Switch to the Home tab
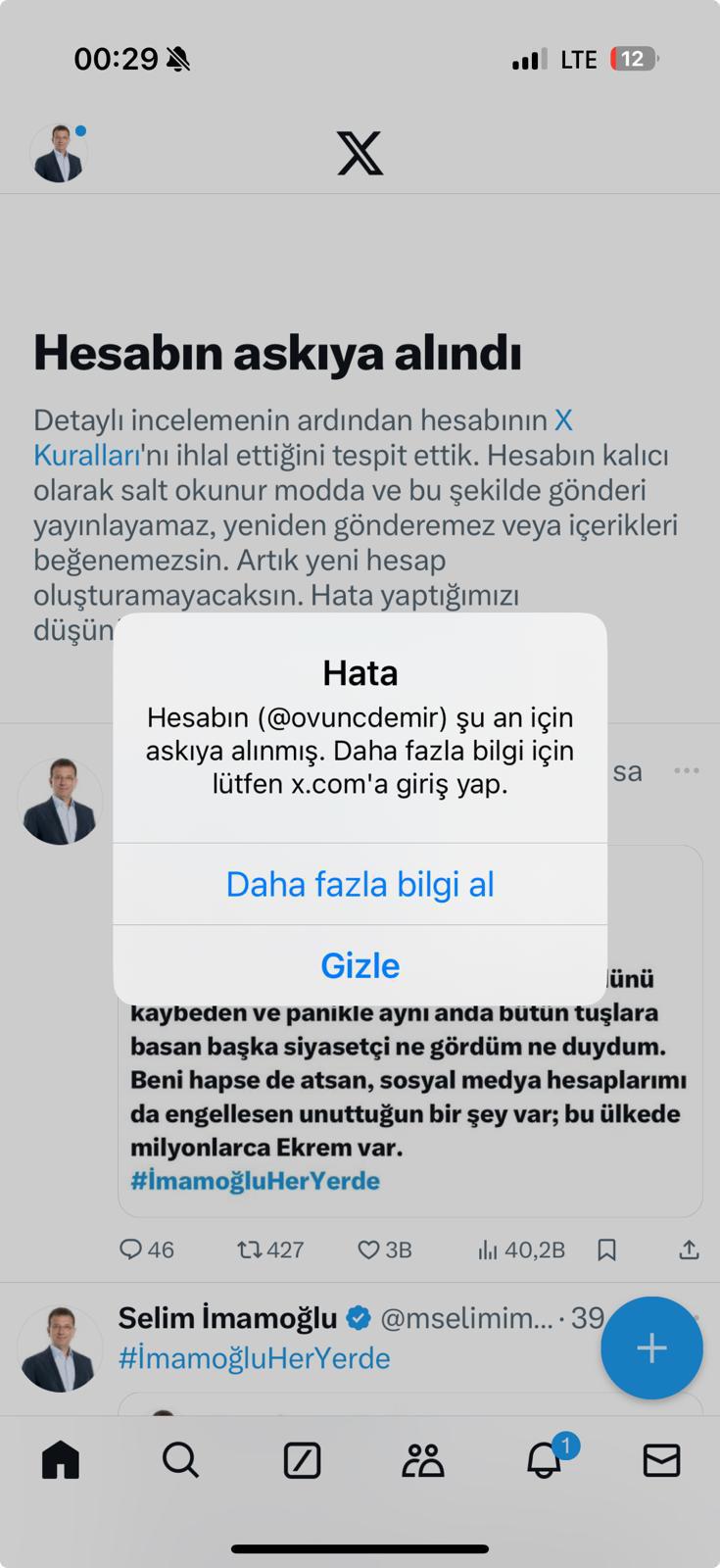Image resolution: width=720 pixels, height=1568 pixels. (x=61, y=1460)
